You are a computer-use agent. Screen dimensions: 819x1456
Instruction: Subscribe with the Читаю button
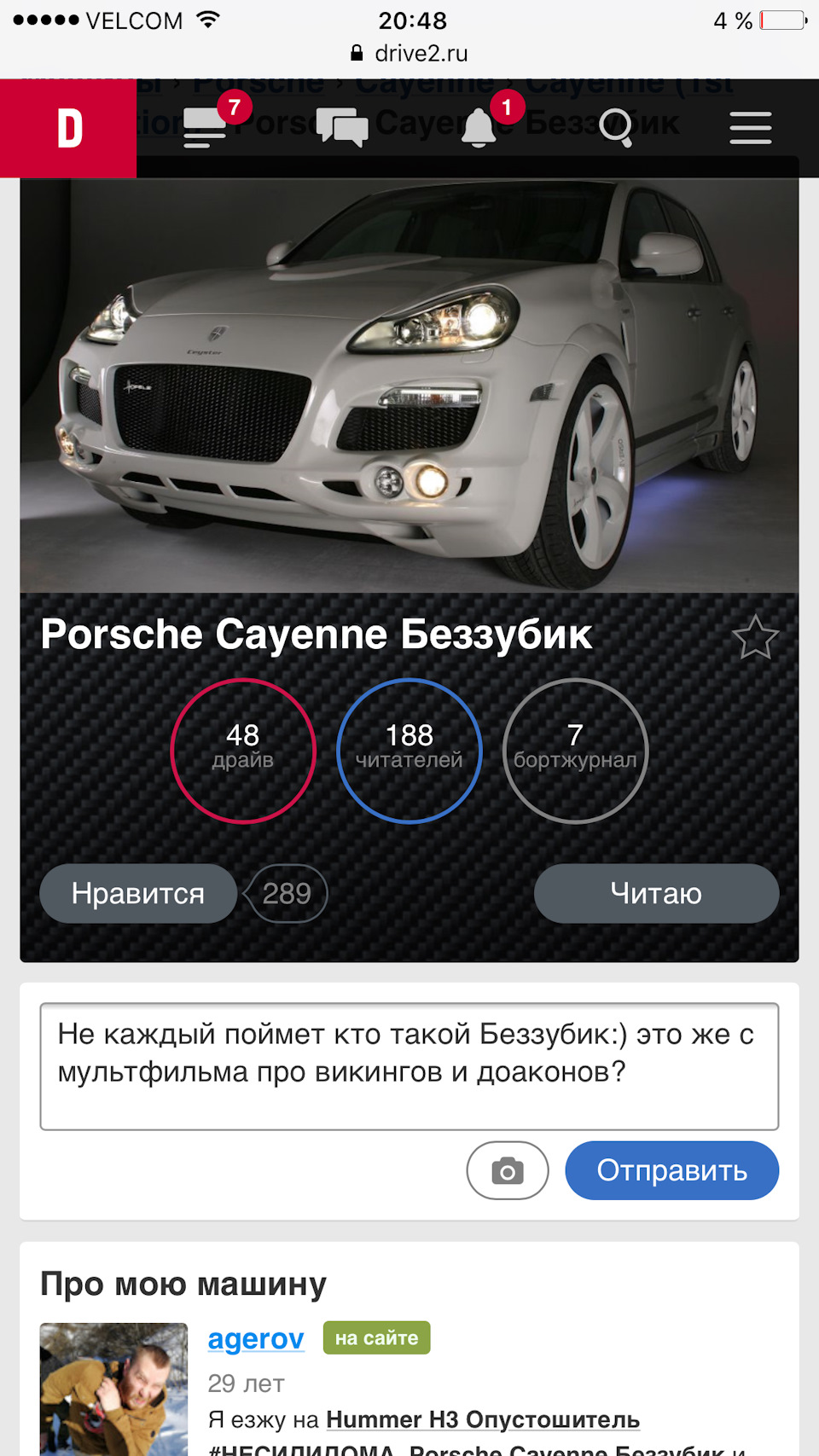point(656,893)
